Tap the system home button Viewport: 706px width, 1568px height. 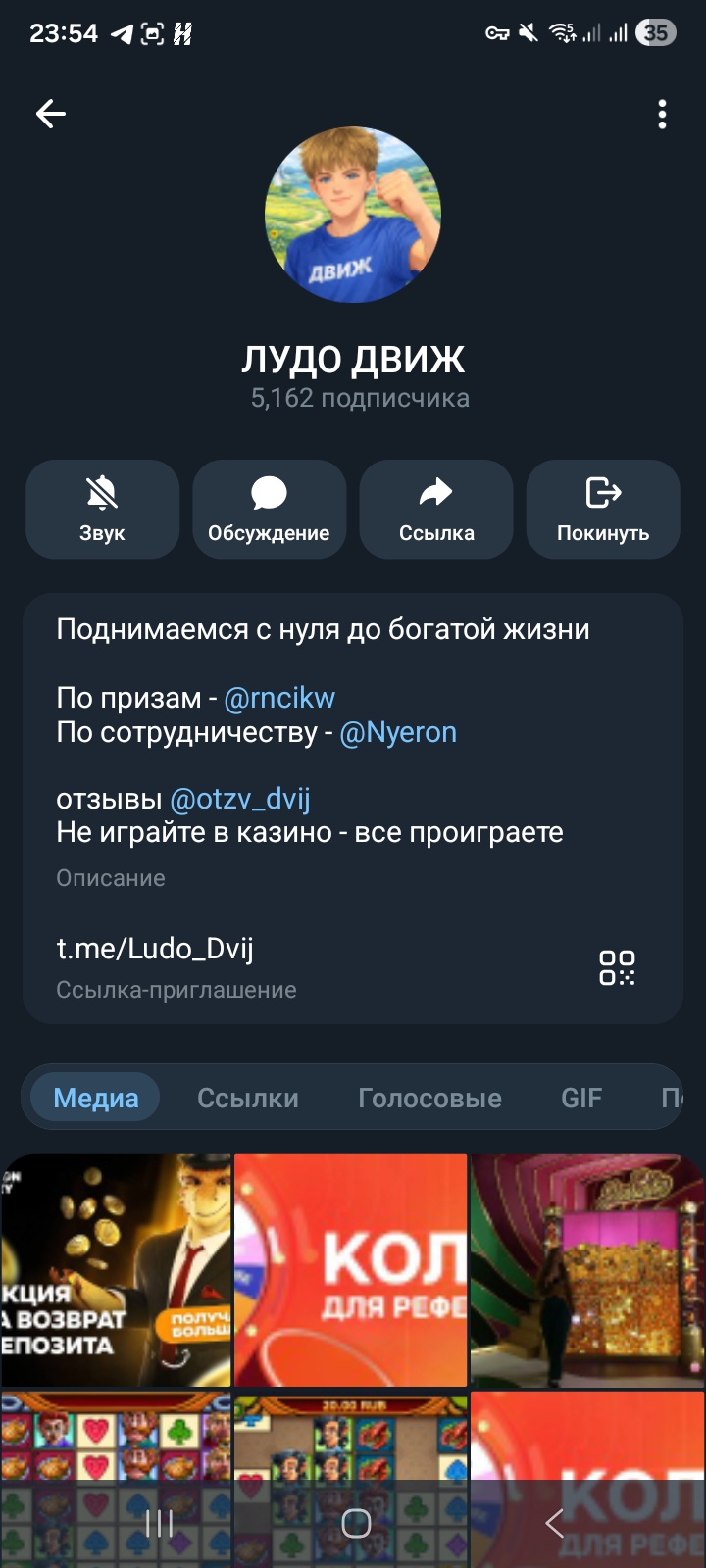(355, 1523)
